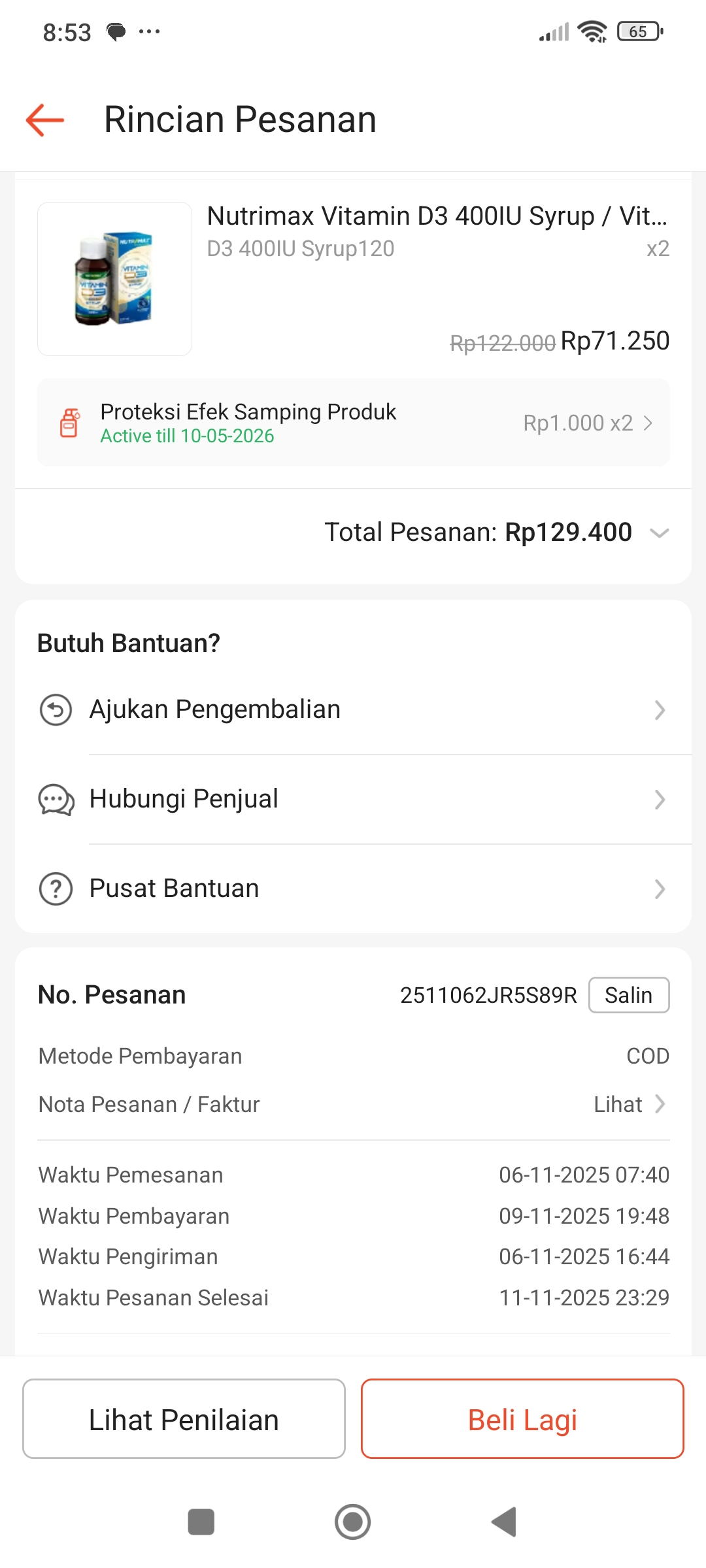Expand the Total Pesanan breakdown
The image size is (706, 1568).
pos(659,533)
